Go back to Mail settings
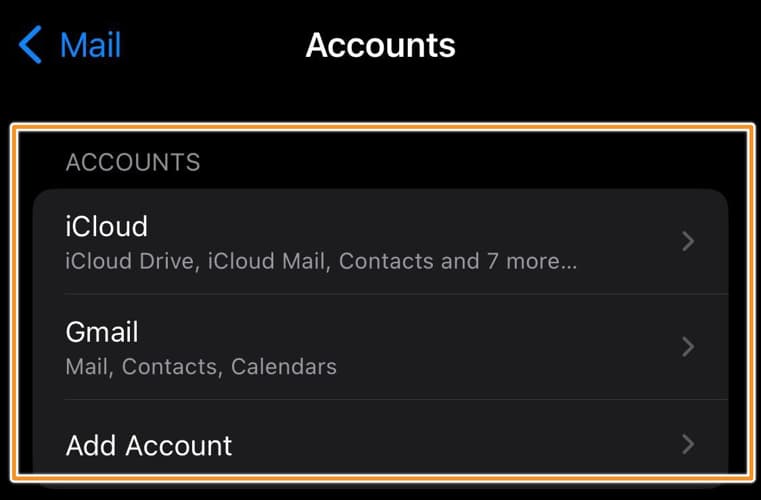Image resolution: width=761 pixels, height=500 pixels. 71,45
